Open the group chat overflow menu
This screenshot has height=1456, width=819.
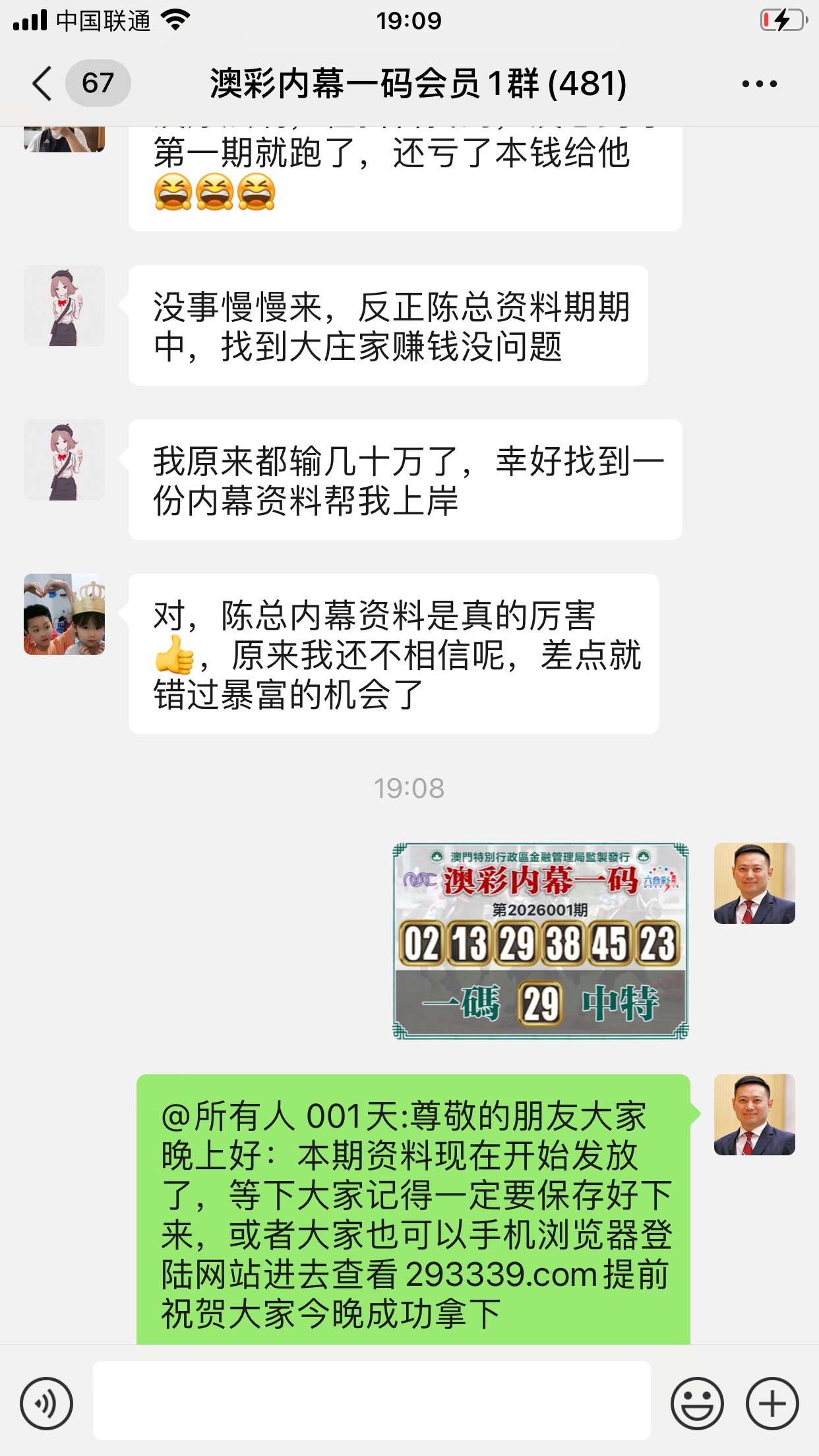coord(759,84)
